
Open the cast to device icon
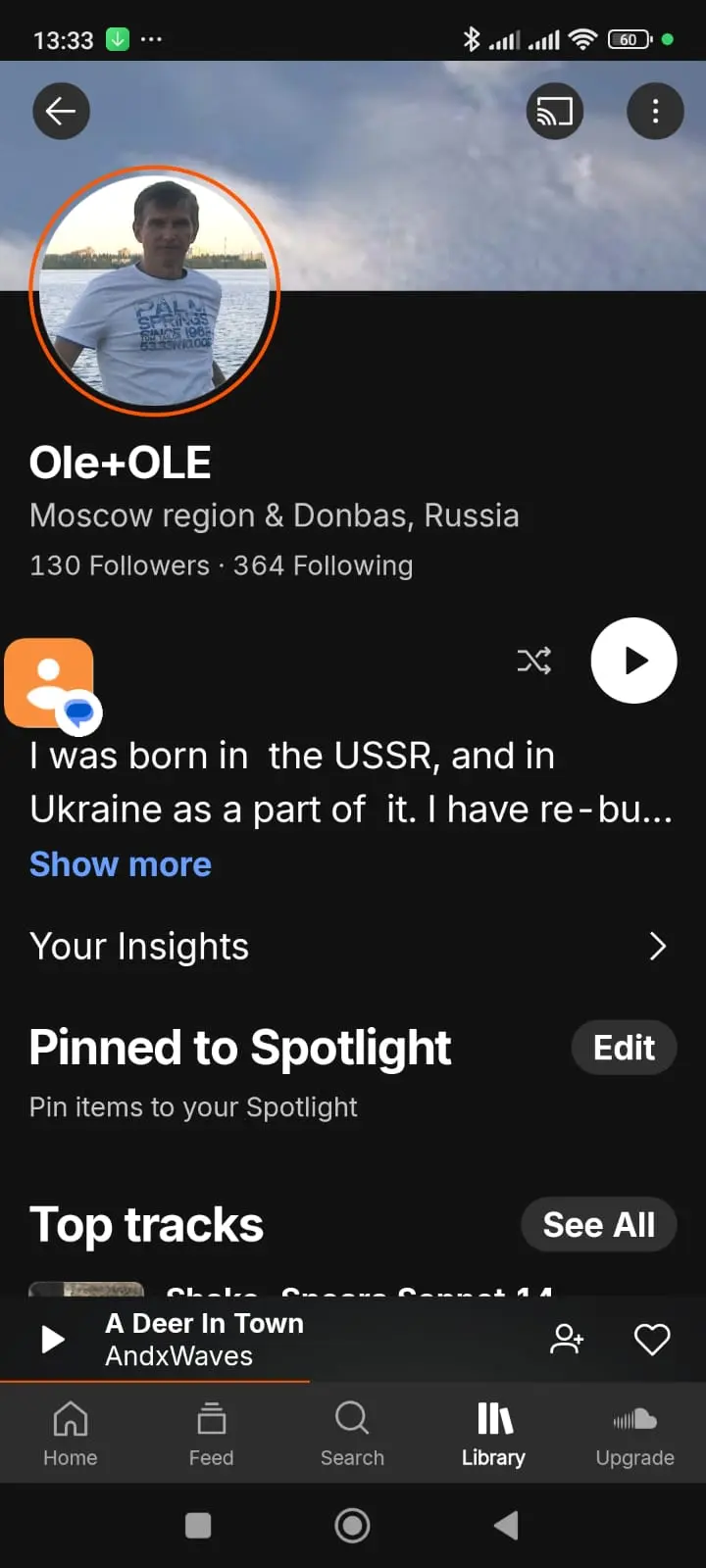click(x=555, y=112)
